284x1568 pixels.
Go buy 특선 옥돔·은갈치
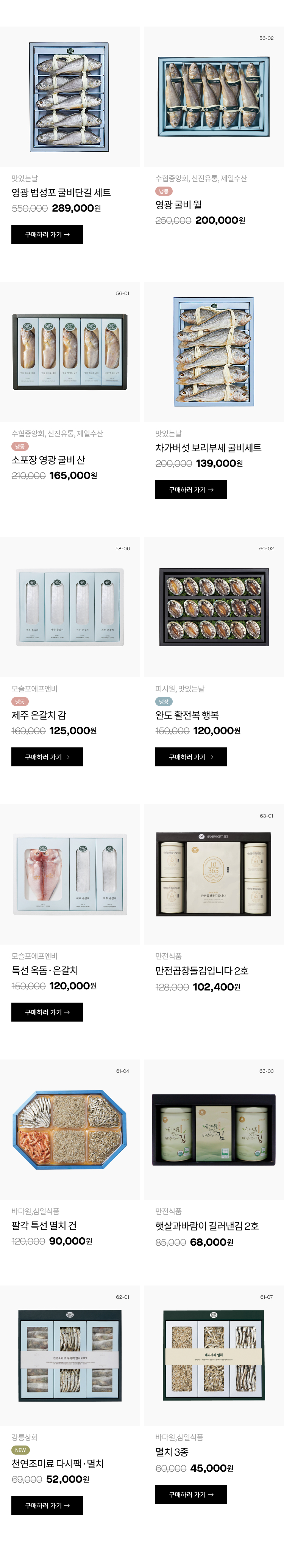tap(47, 1012)
